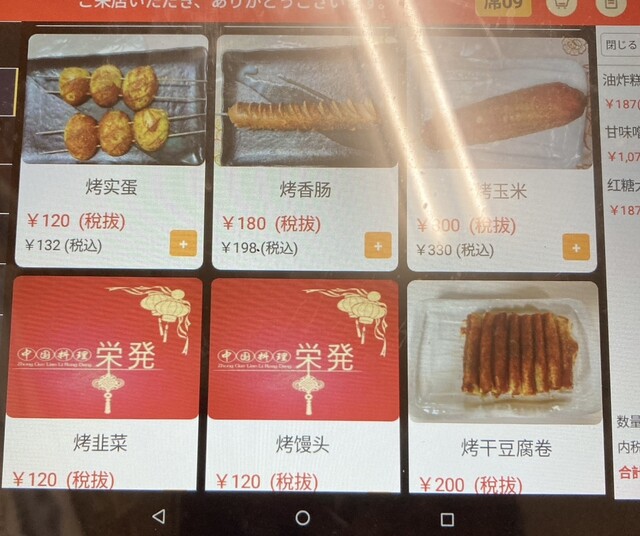Add 烤香肠 with its plus button
The image size is (640, 536).
377,246
